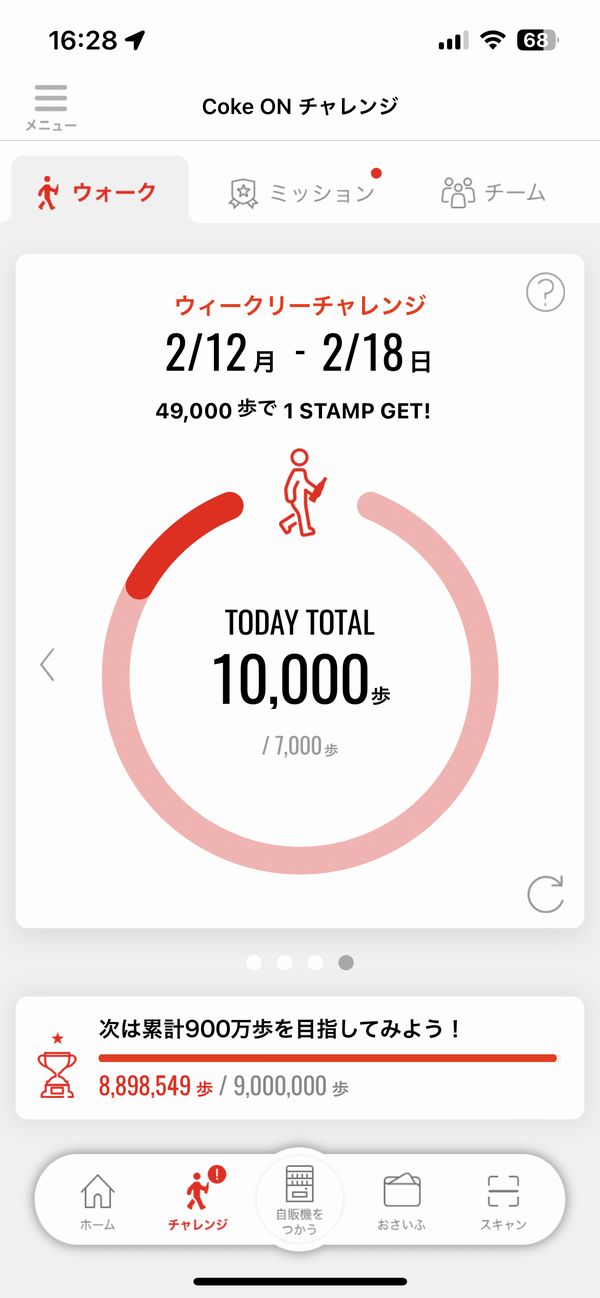Open the チャレンジ bottom tab

[x=197, y=1201]
